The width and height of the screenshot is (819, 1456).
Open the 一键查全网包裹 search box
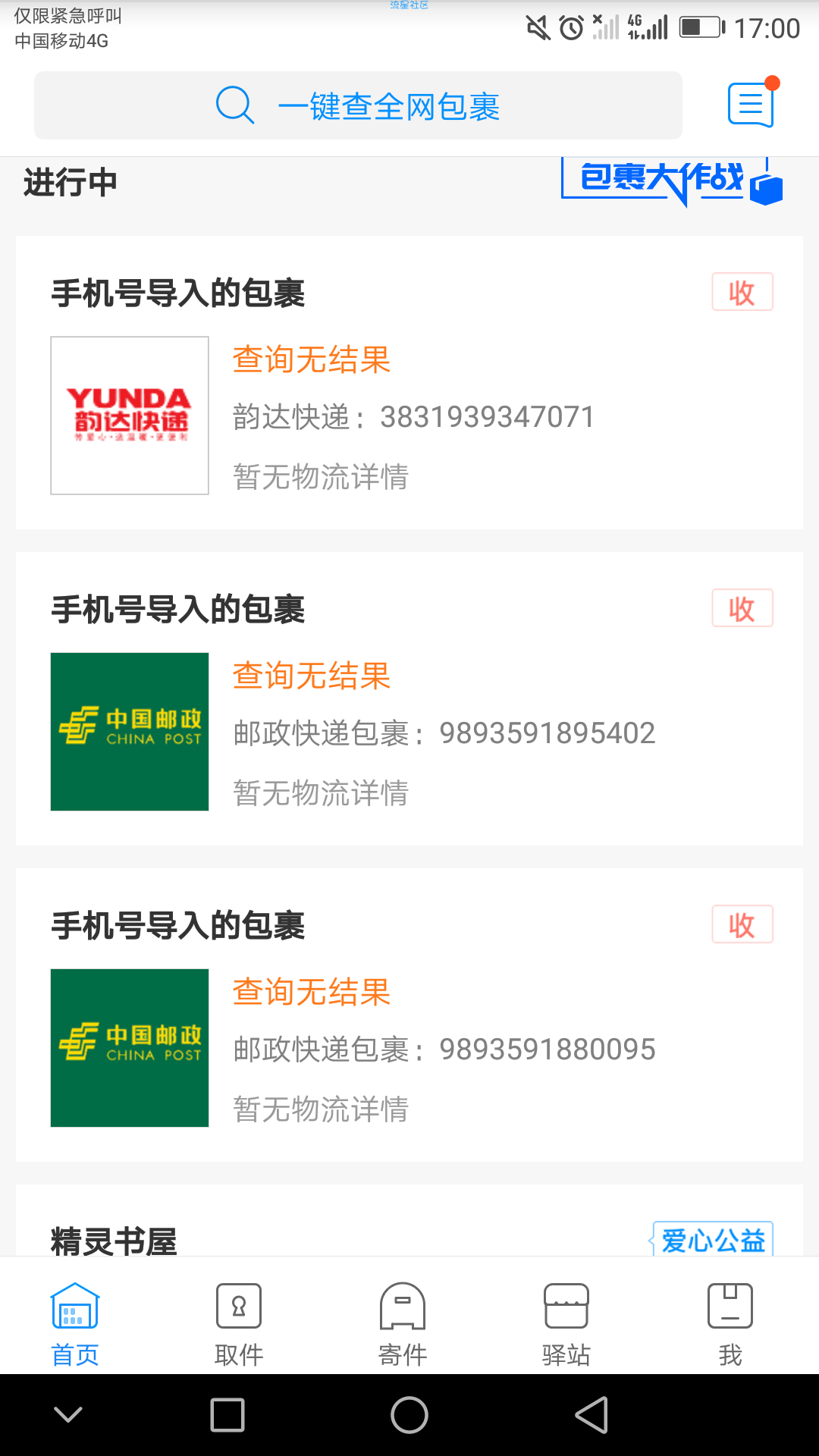click(358, 105)
